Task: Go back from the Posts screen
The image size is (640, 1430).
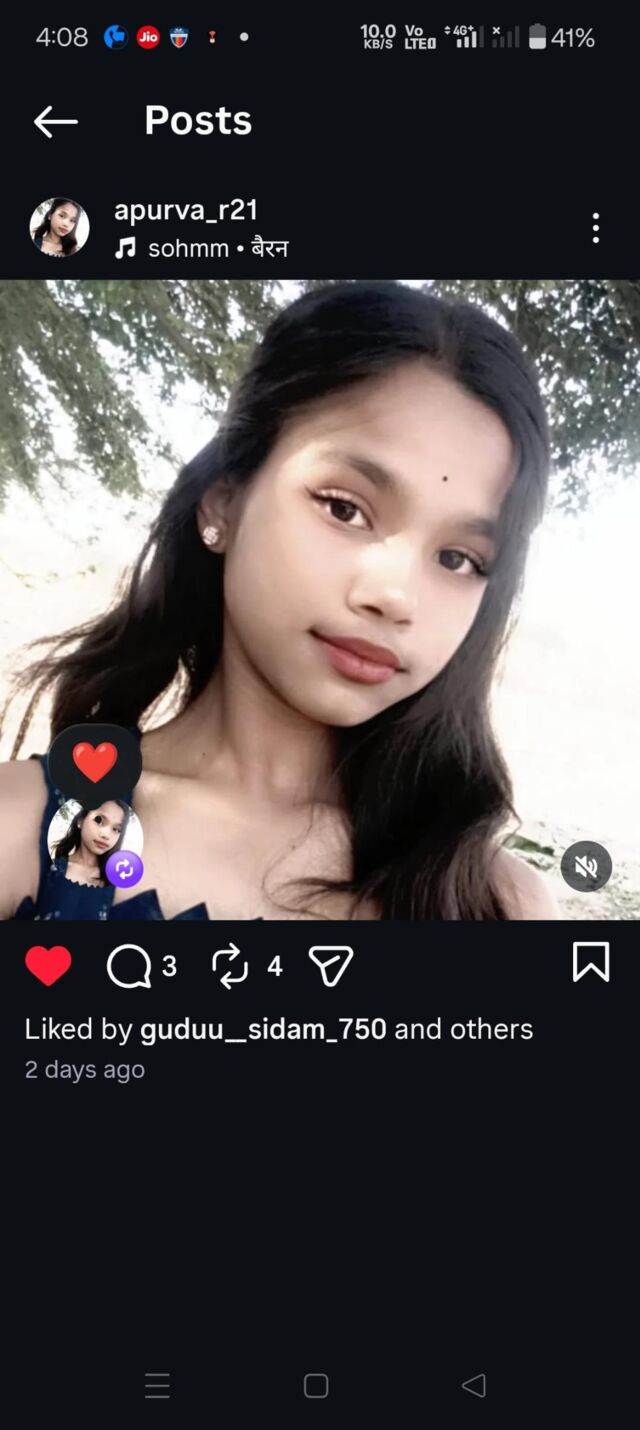Action: click(55, 122)
